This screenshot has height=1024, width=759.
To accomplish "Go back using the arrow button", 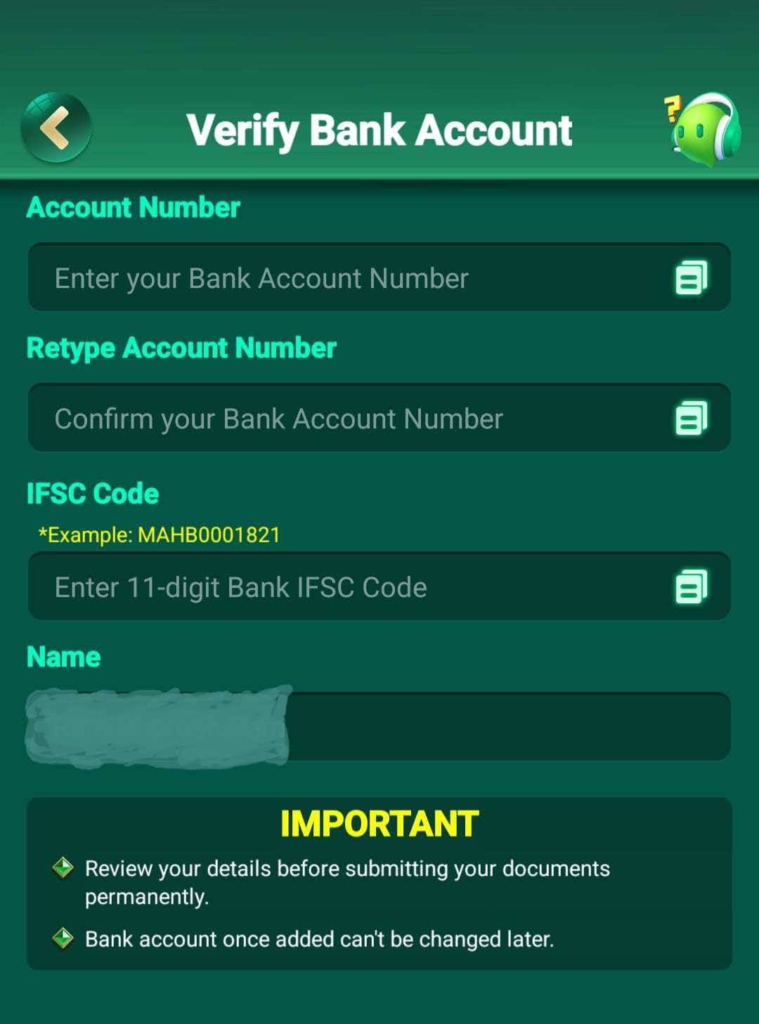I will [x=56, y=128].
